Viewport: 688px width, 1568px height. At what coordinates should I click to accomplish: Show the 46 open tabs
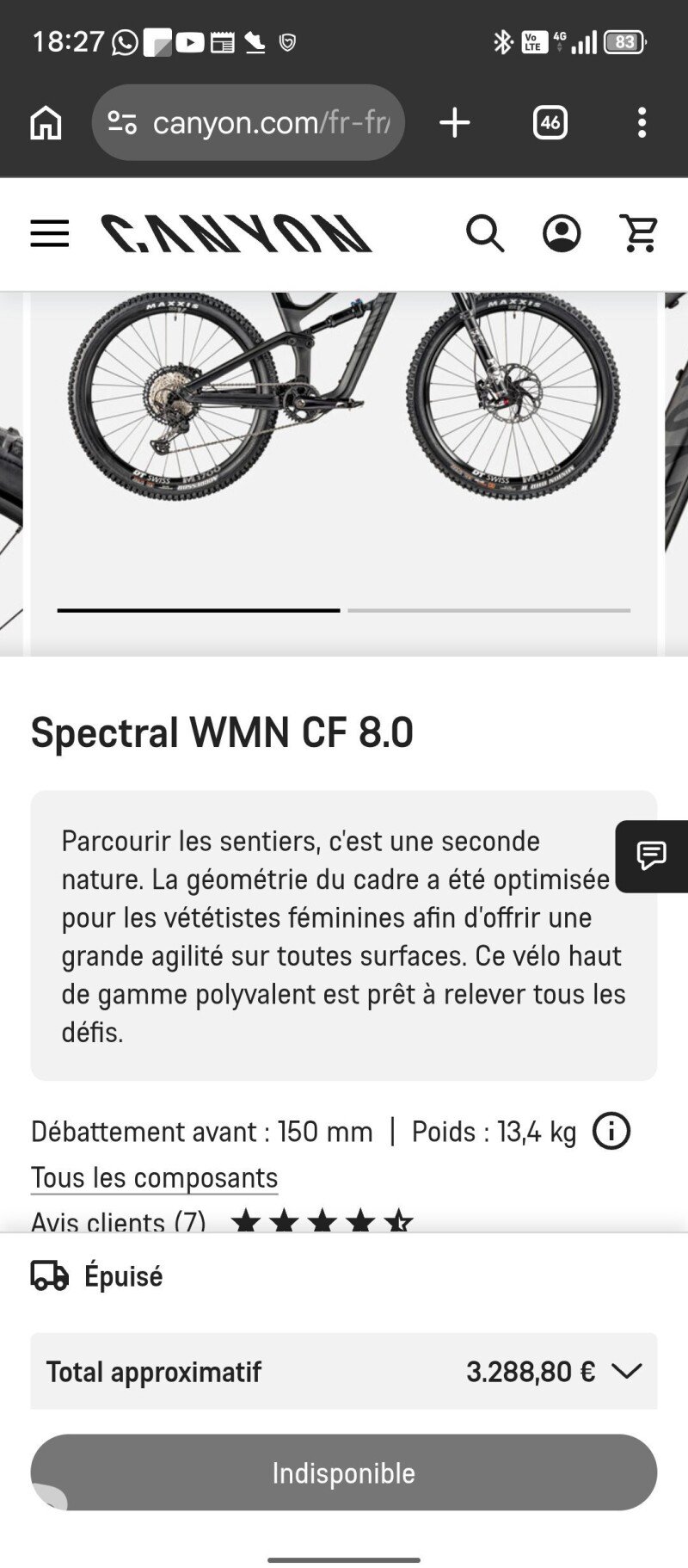550,123
